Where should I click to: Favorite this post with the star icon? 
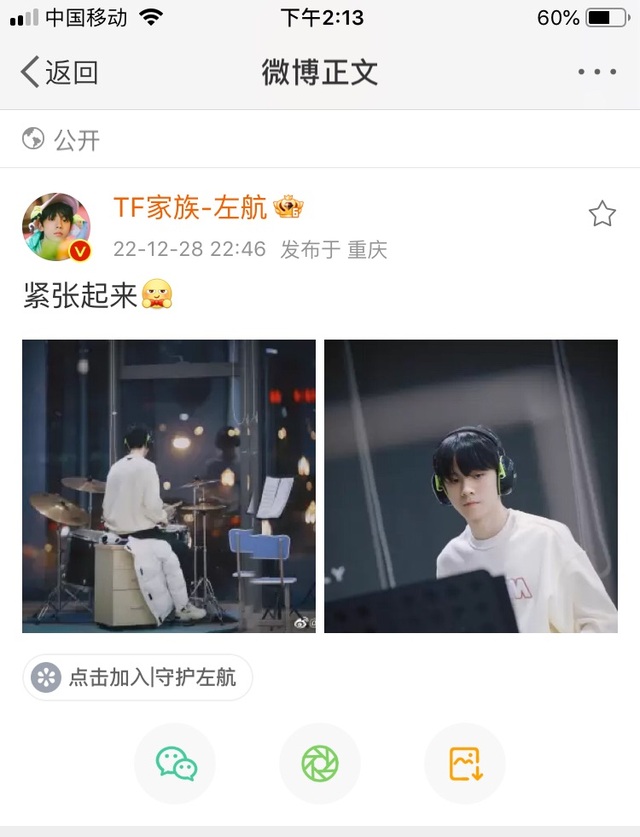[602, 214]
